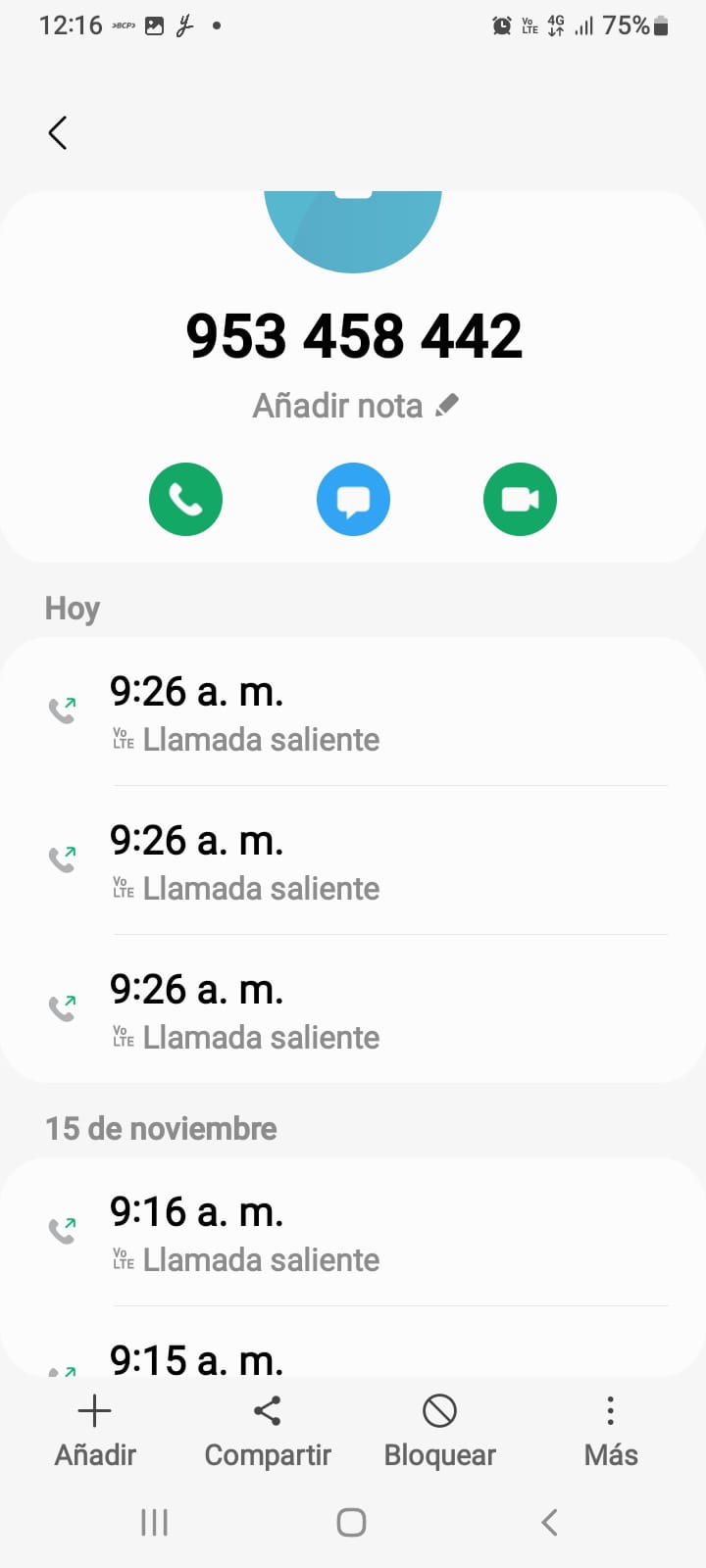This screenshot has width=706, height=1568.
Task: Choose Bloquear to block this number
Action: pyautogui.click(x=439, y=1431)
